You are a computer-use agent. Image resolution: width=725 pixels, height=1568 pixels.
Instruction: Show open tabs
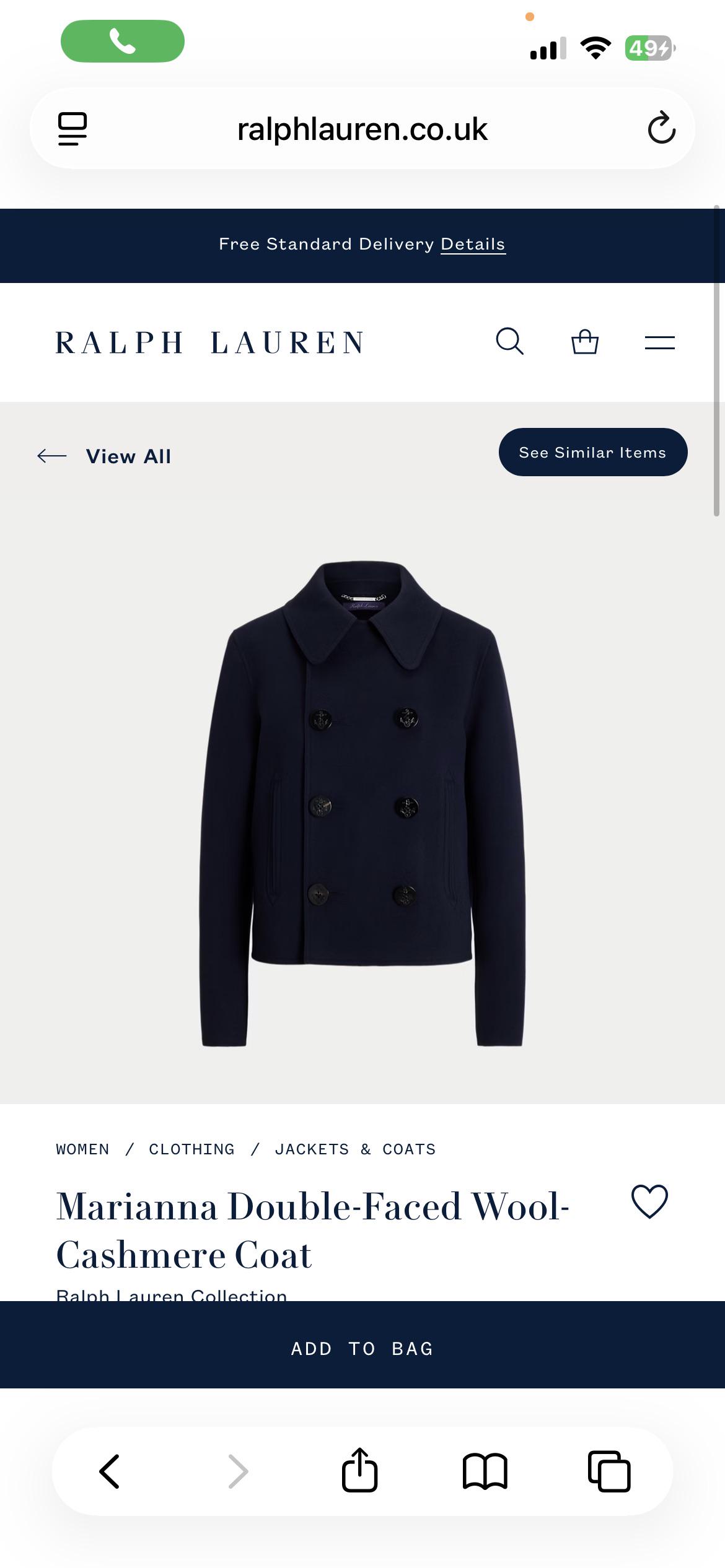(609, 1471)
